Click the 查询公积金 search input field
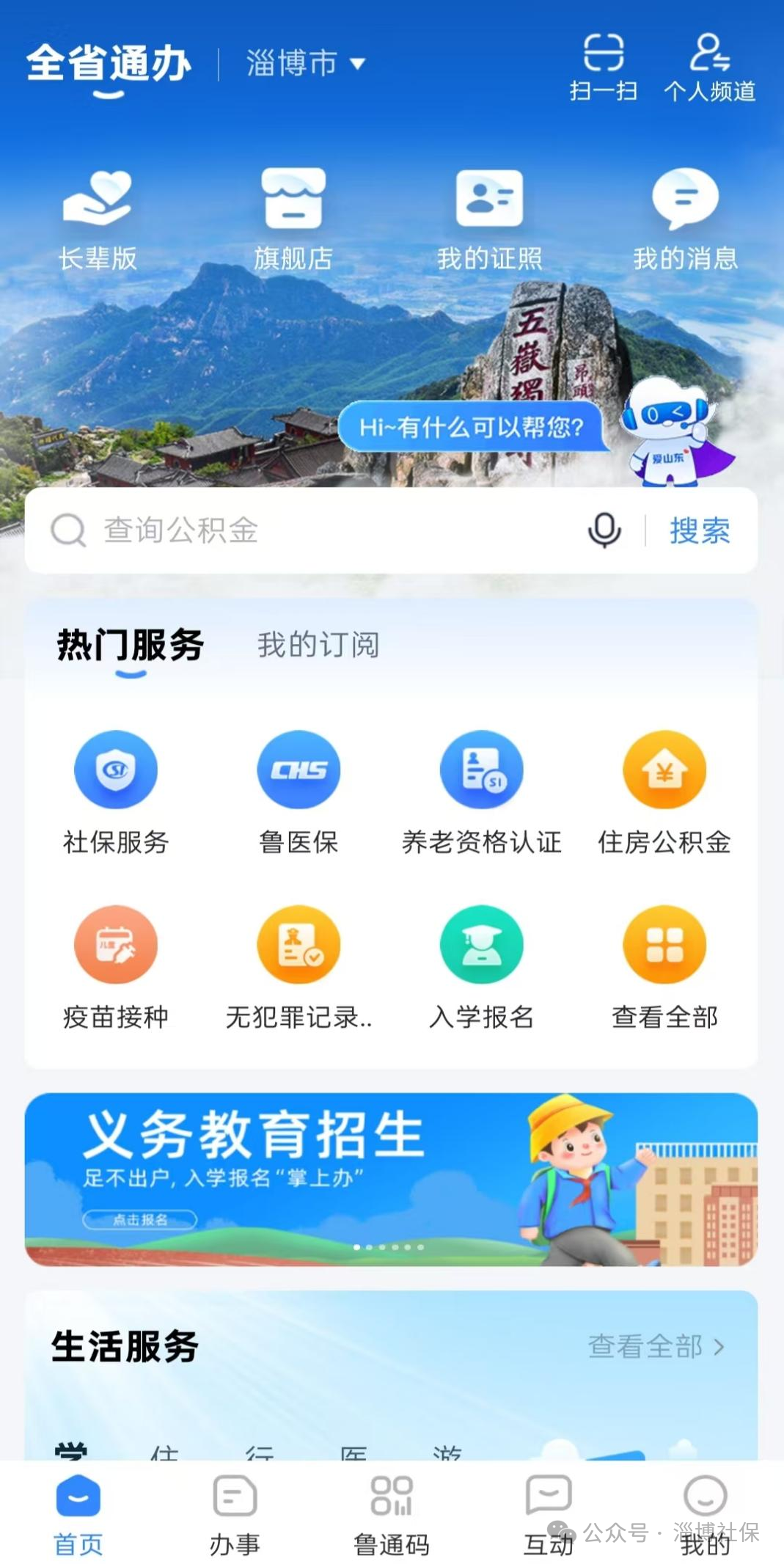This screenshot has height=1564, width=784. click(x=293, y=531)
